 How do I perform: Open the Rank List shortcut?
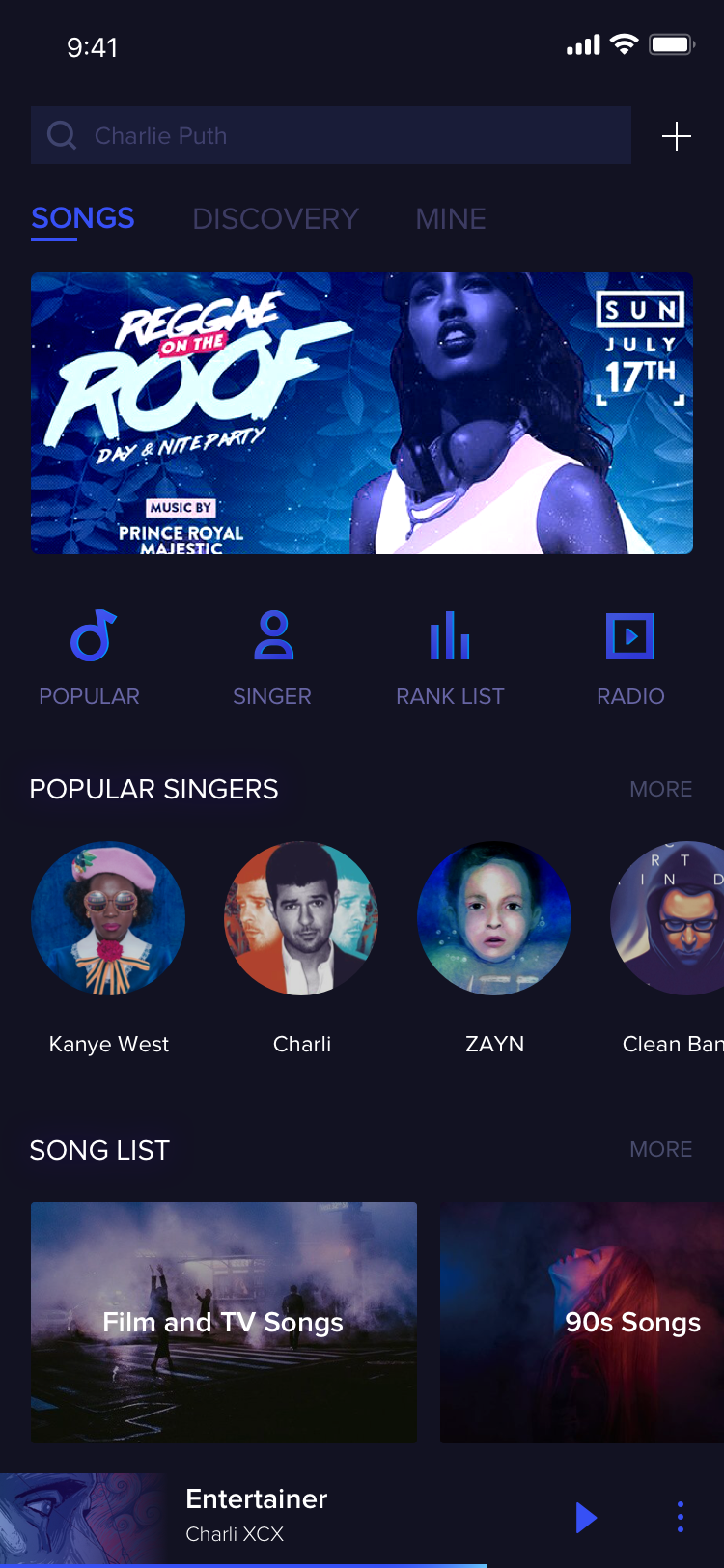click(x=450, y=658)
